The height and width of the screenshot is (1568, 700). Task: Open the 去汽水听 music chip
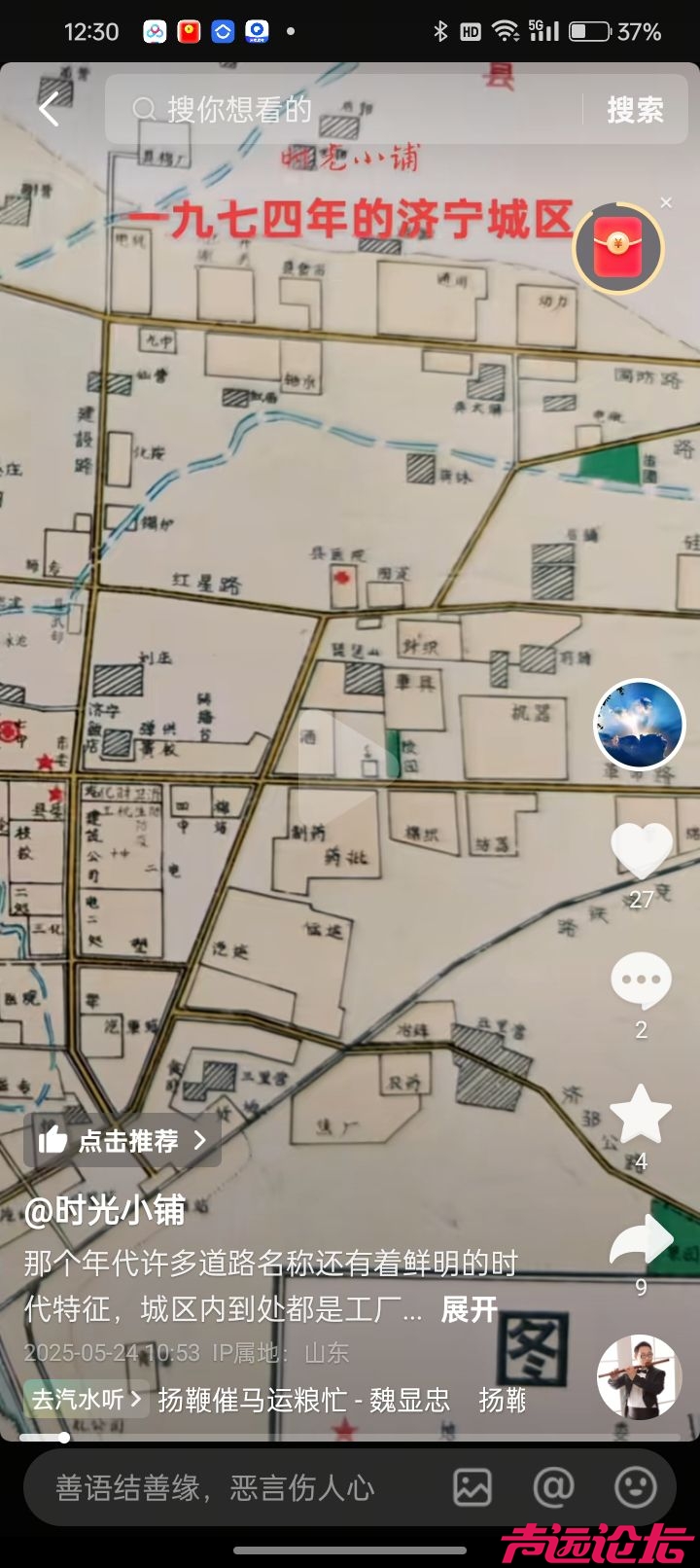[x=87, y=1400]
